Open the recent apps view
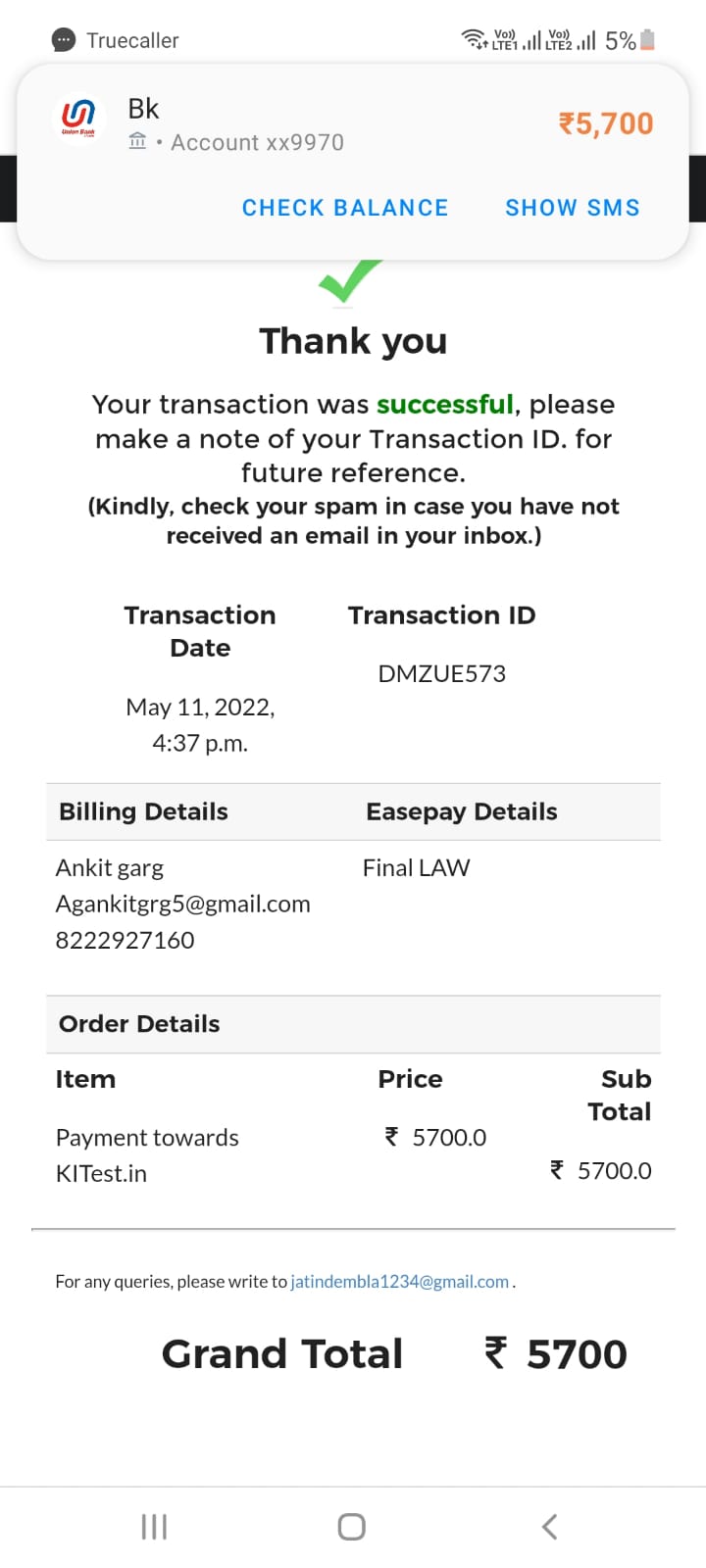The width and height of the screenshot is (706, 1568). pyautogui.click(x=155, y=1526)
